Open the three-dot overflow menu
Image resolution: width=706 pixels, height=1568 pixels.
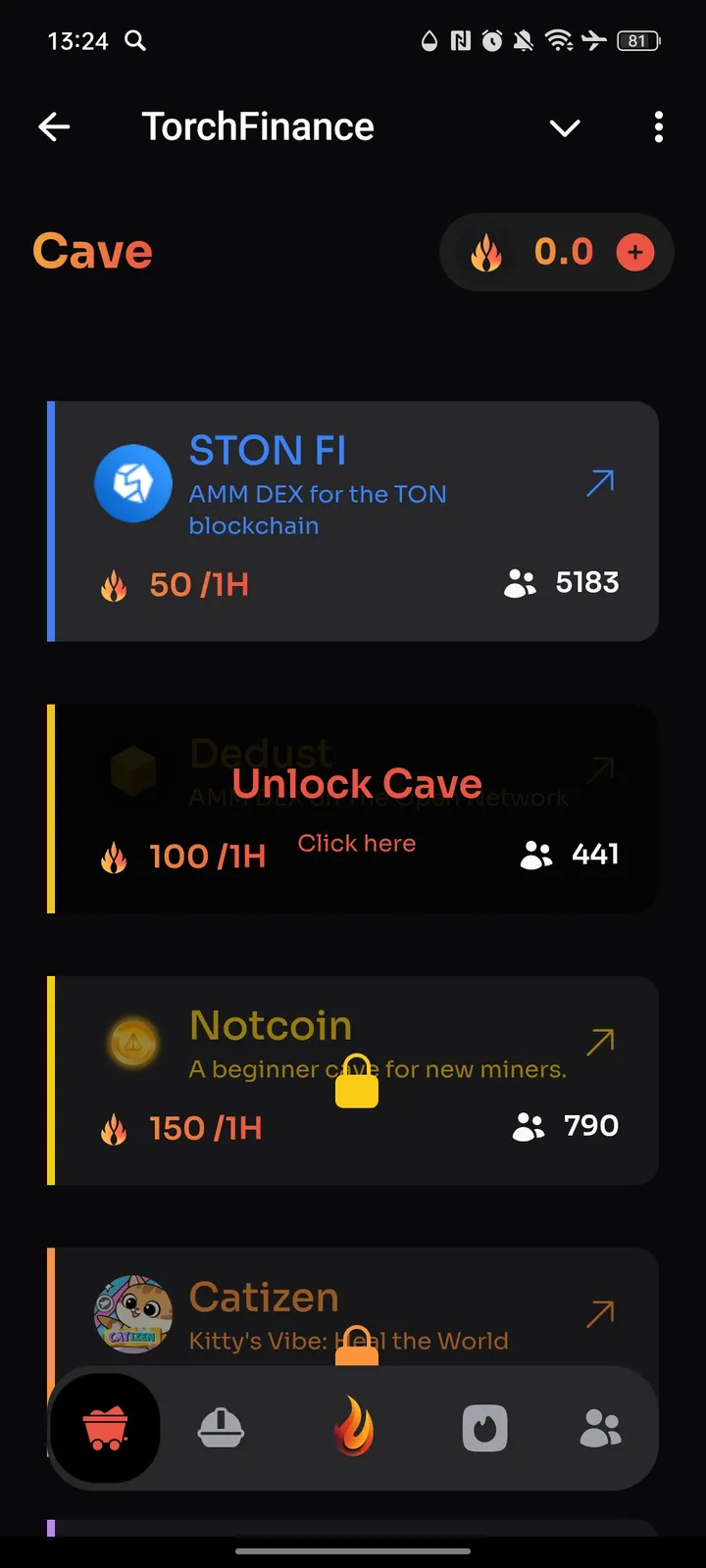coord(658,127)
